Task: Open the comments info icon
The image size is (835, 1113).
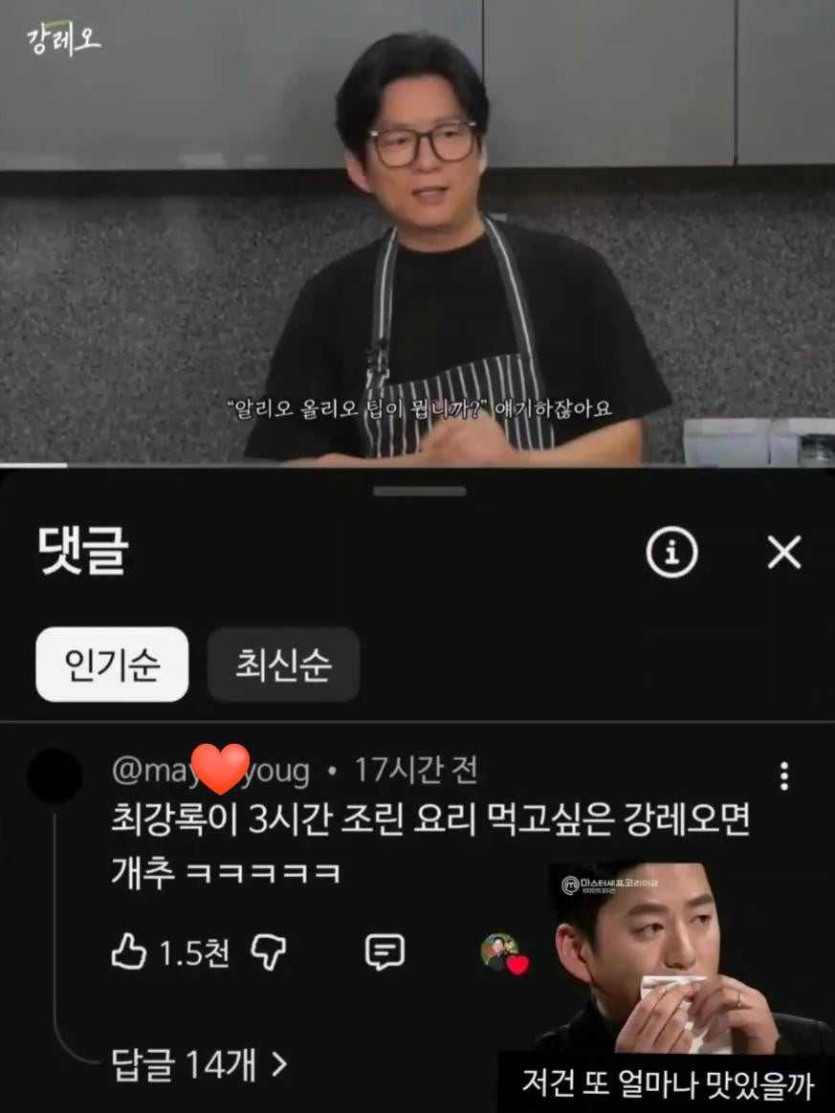Action: coord(672,552)
